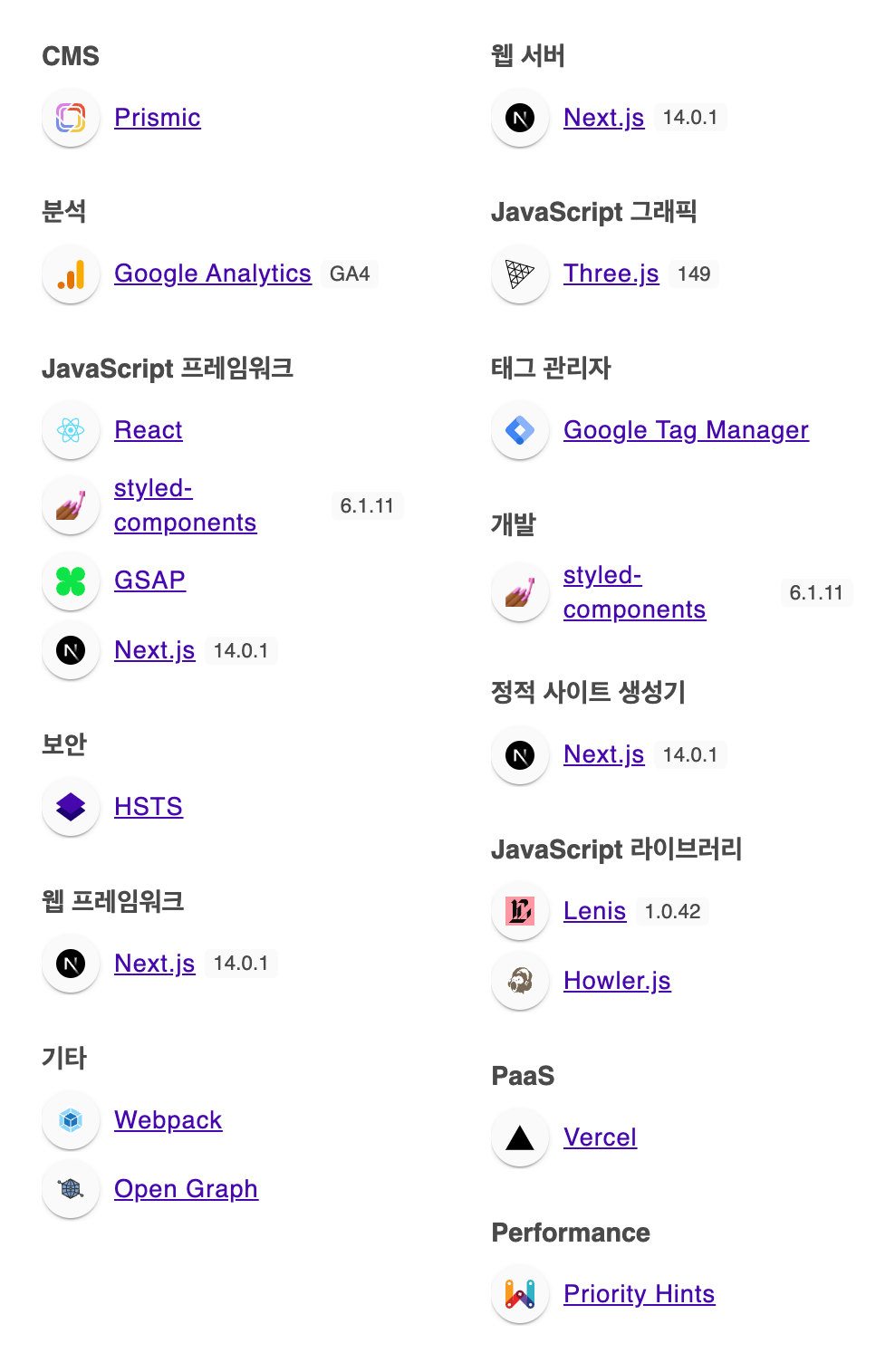Select the Lenis link

pyautogui.click(x=594, y=911)
